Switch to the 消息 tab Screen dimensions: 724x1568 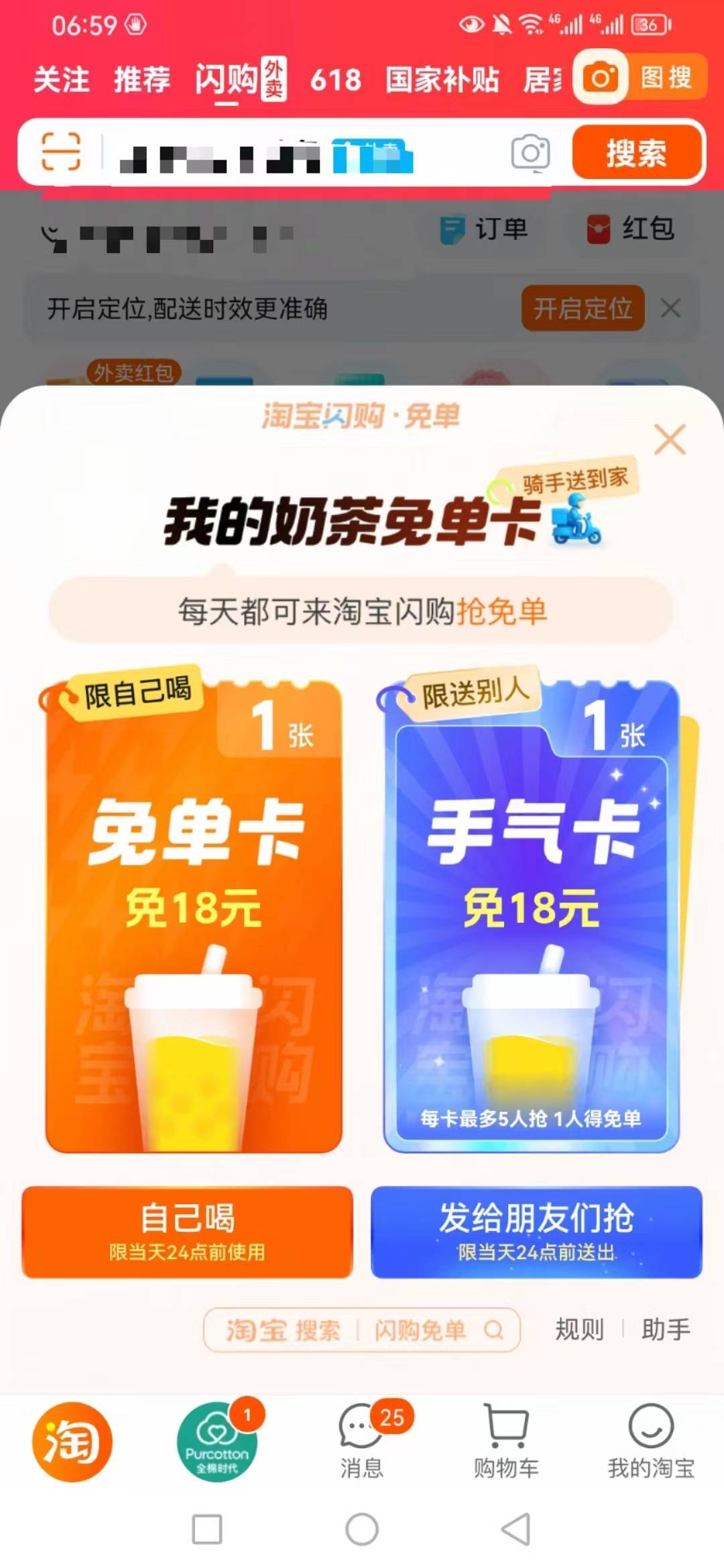[363, 1441]
